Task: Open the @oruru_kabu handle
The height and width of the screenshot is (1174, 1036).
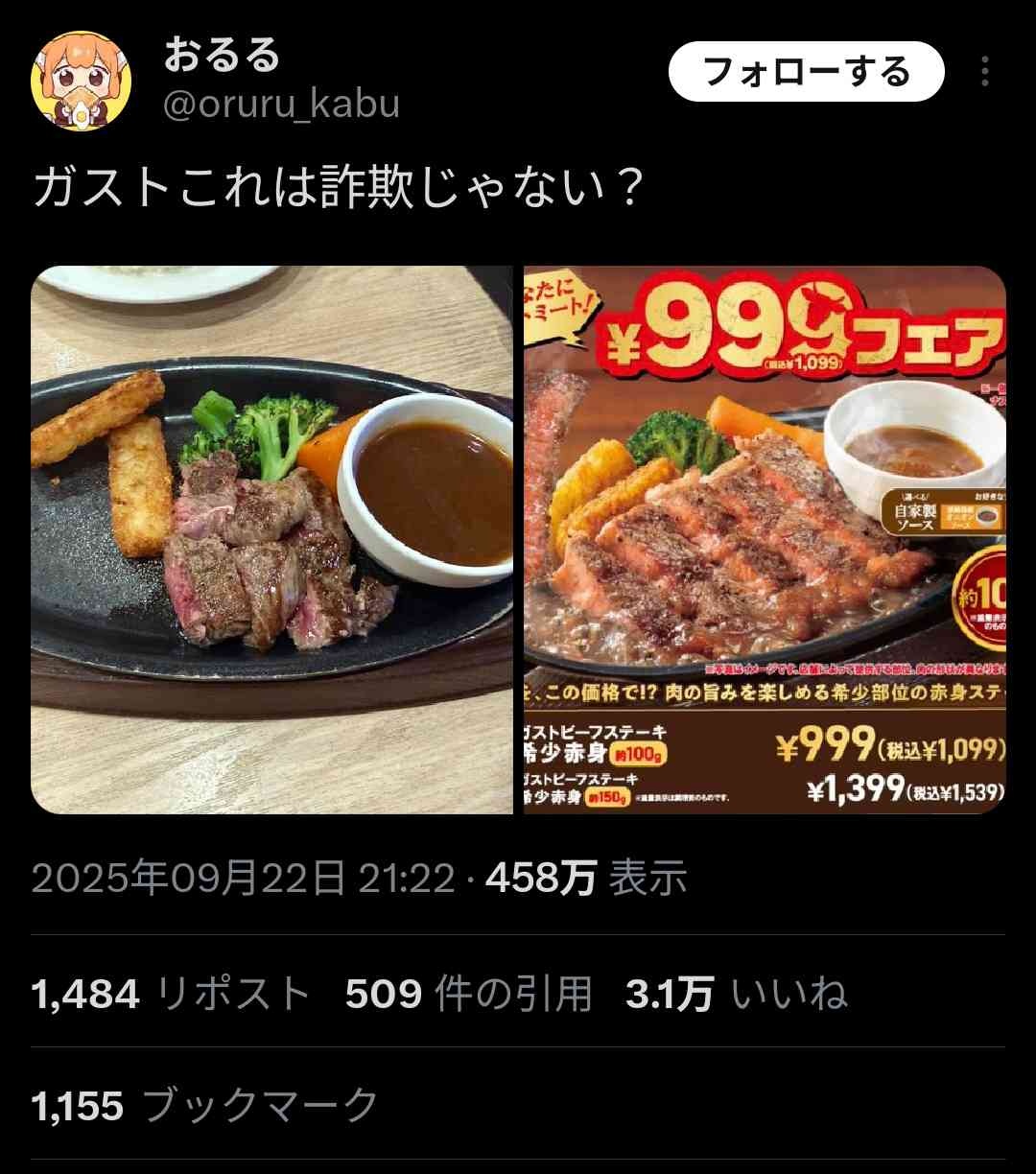Action: (x=281, y=104)
